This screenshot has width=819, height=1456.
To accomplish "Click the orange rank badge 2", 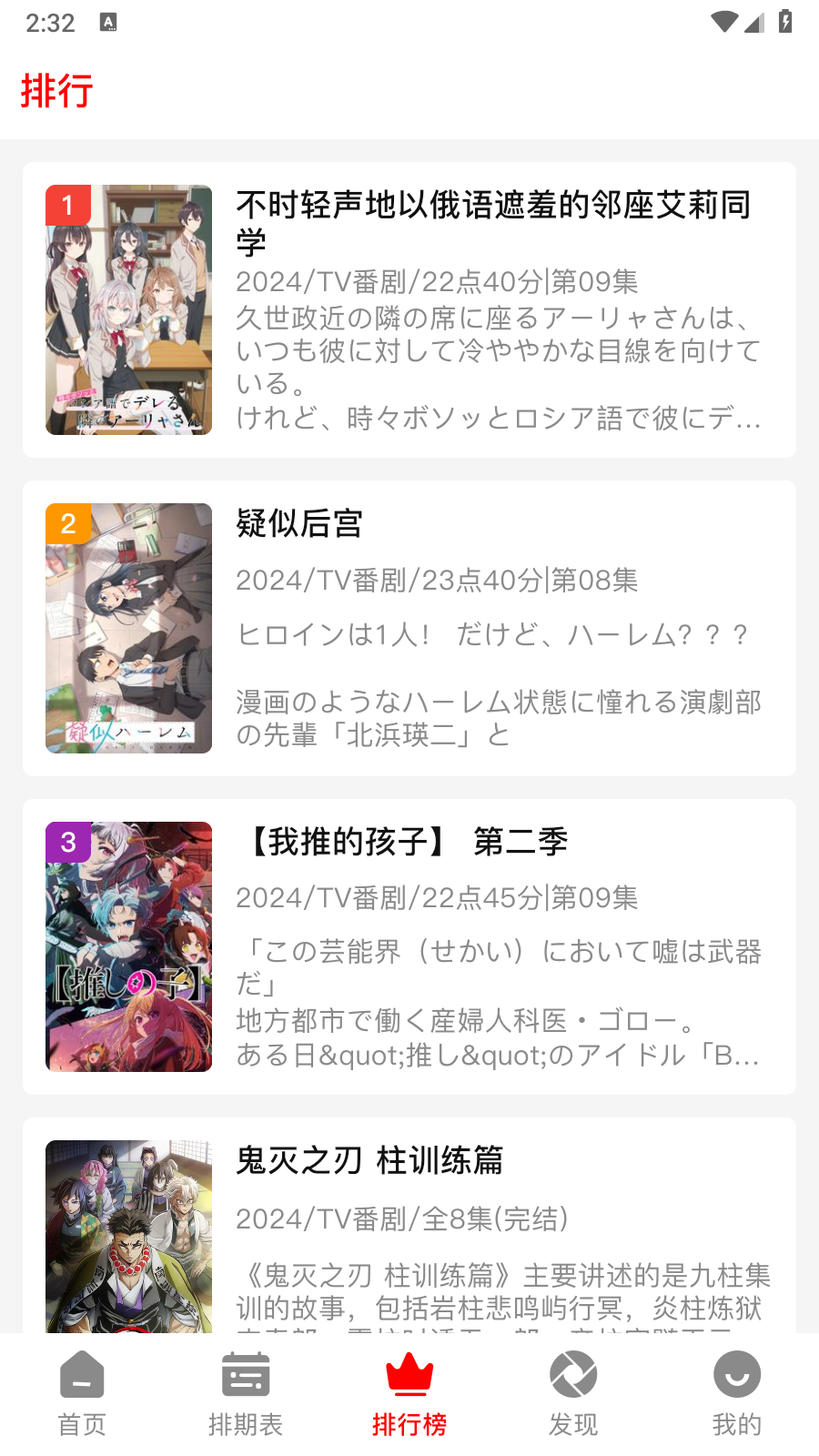I will tap(66, 523).
